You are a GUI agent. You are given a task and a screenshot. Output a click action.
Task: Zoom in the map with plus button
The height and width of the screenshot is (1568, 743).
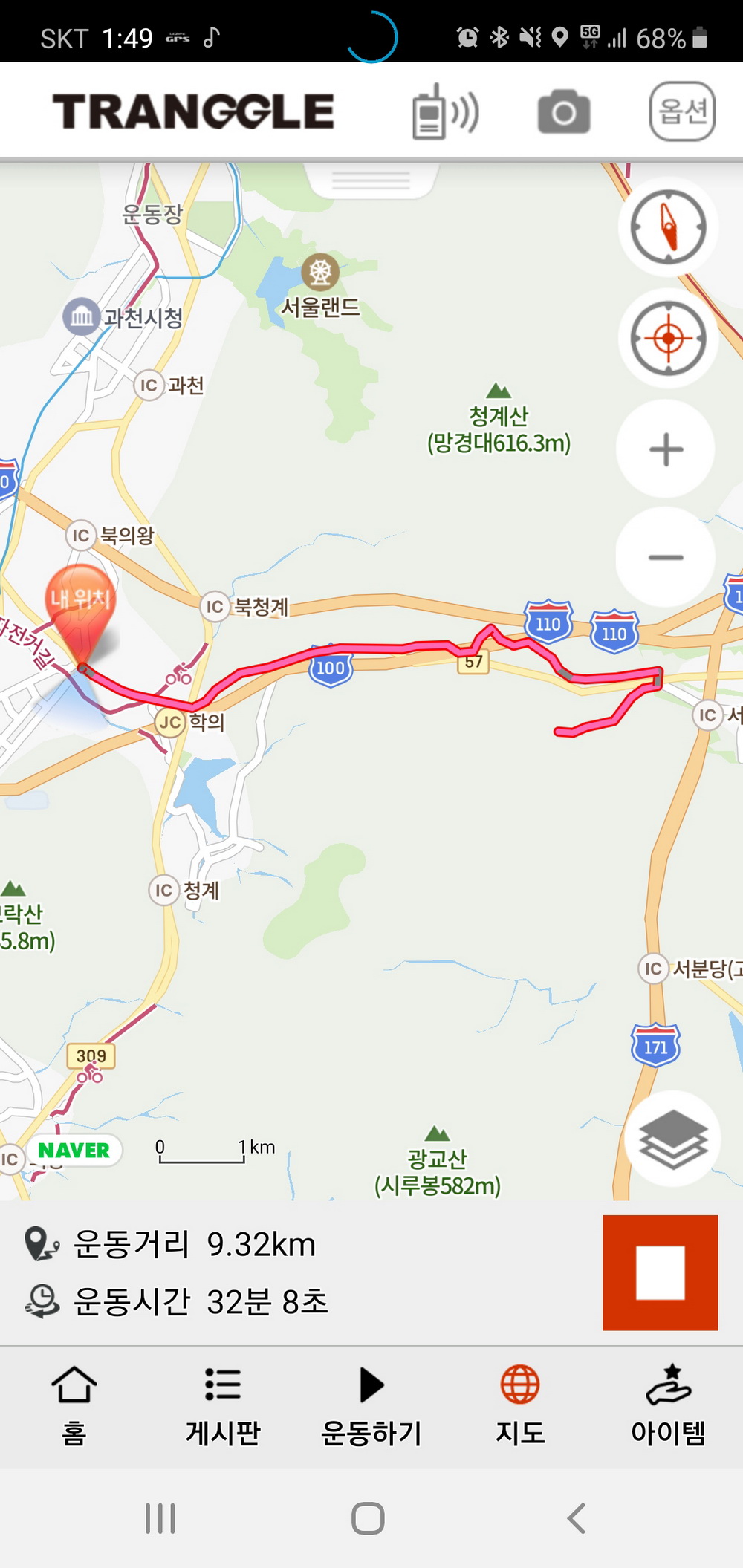(666, 449)
